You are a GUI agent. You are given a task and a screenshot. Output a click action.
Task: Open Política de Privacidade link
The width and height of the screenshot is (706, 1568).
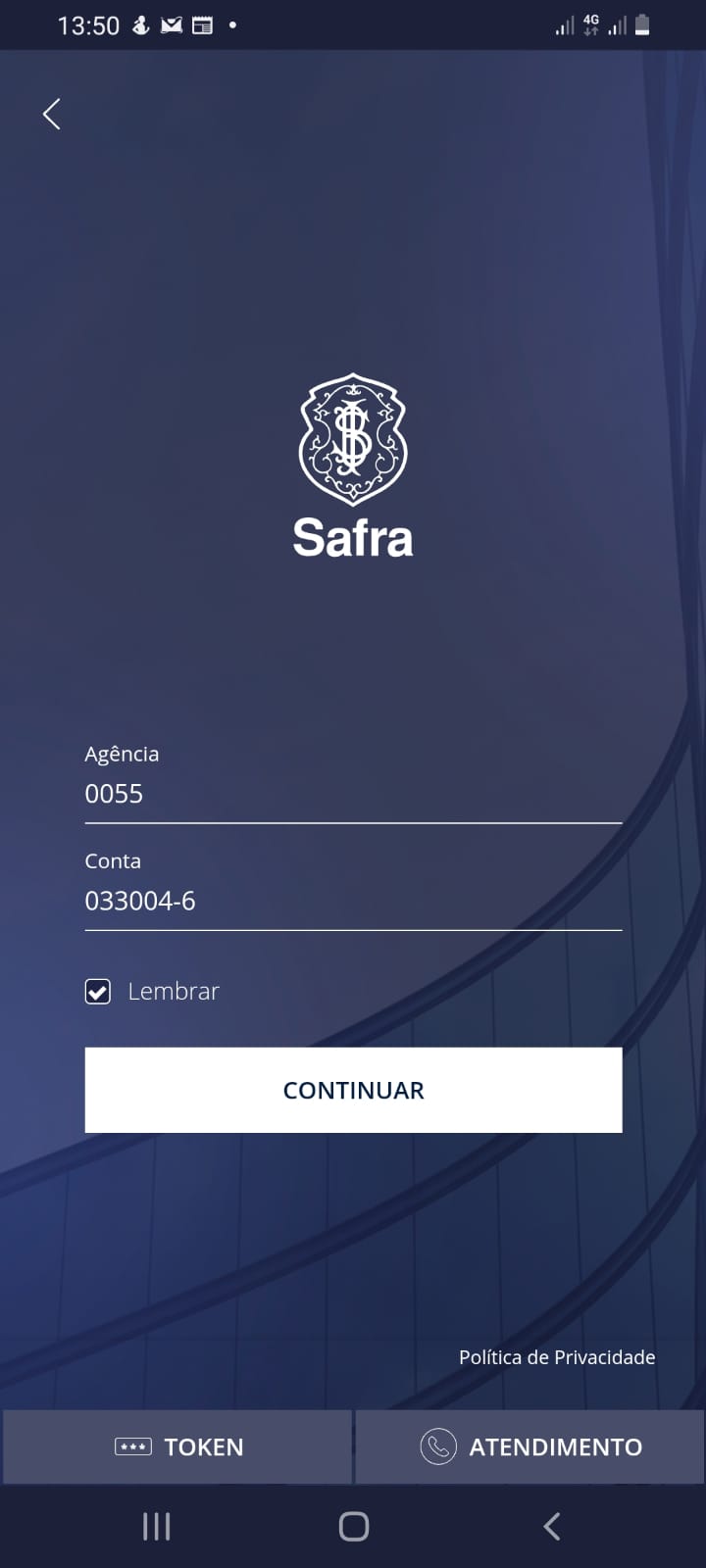coord(556,1357)
